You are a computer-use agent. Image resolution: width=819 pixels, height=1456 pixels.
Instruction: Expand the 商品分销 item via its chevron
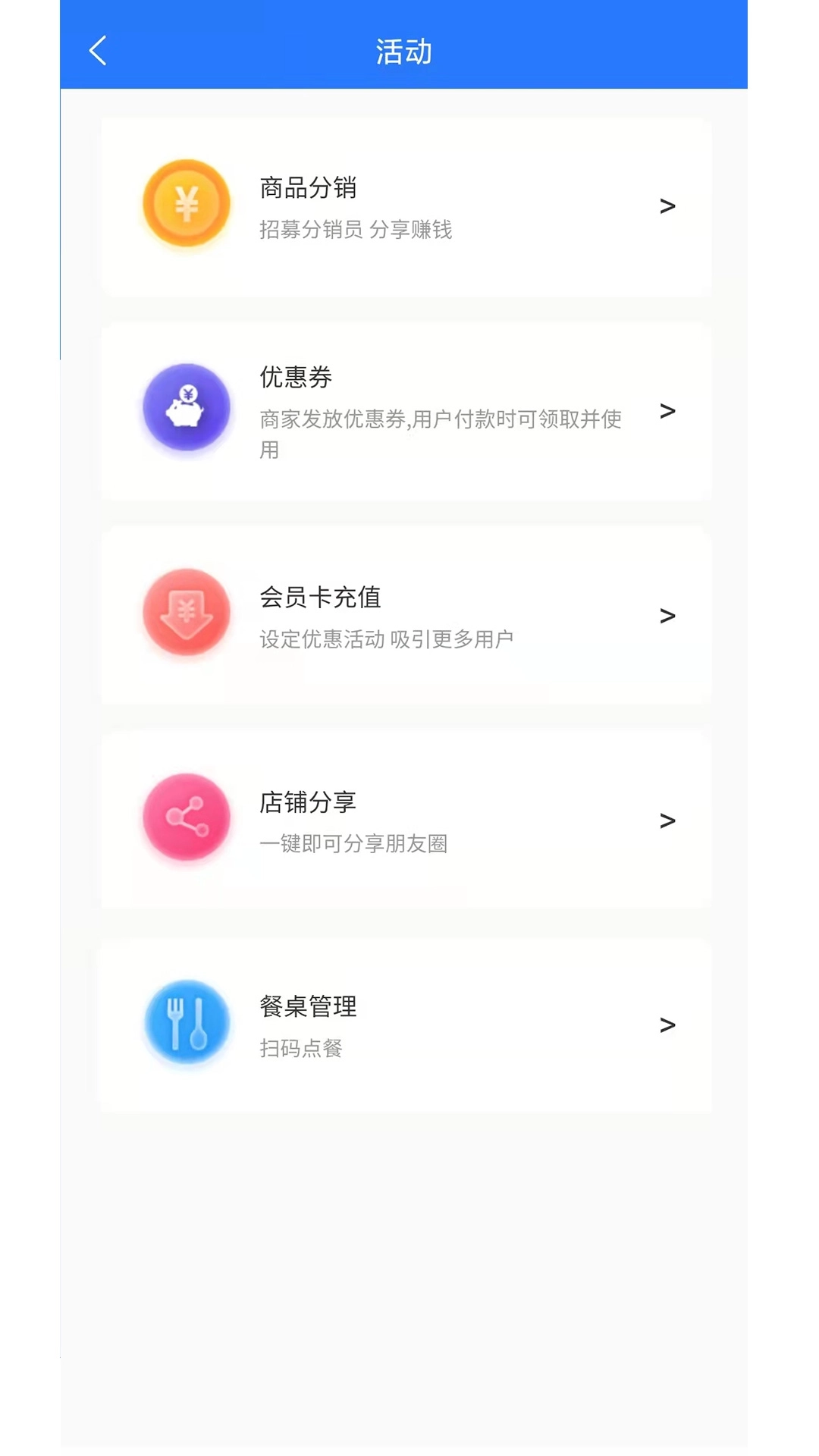(x=667, y=205)
